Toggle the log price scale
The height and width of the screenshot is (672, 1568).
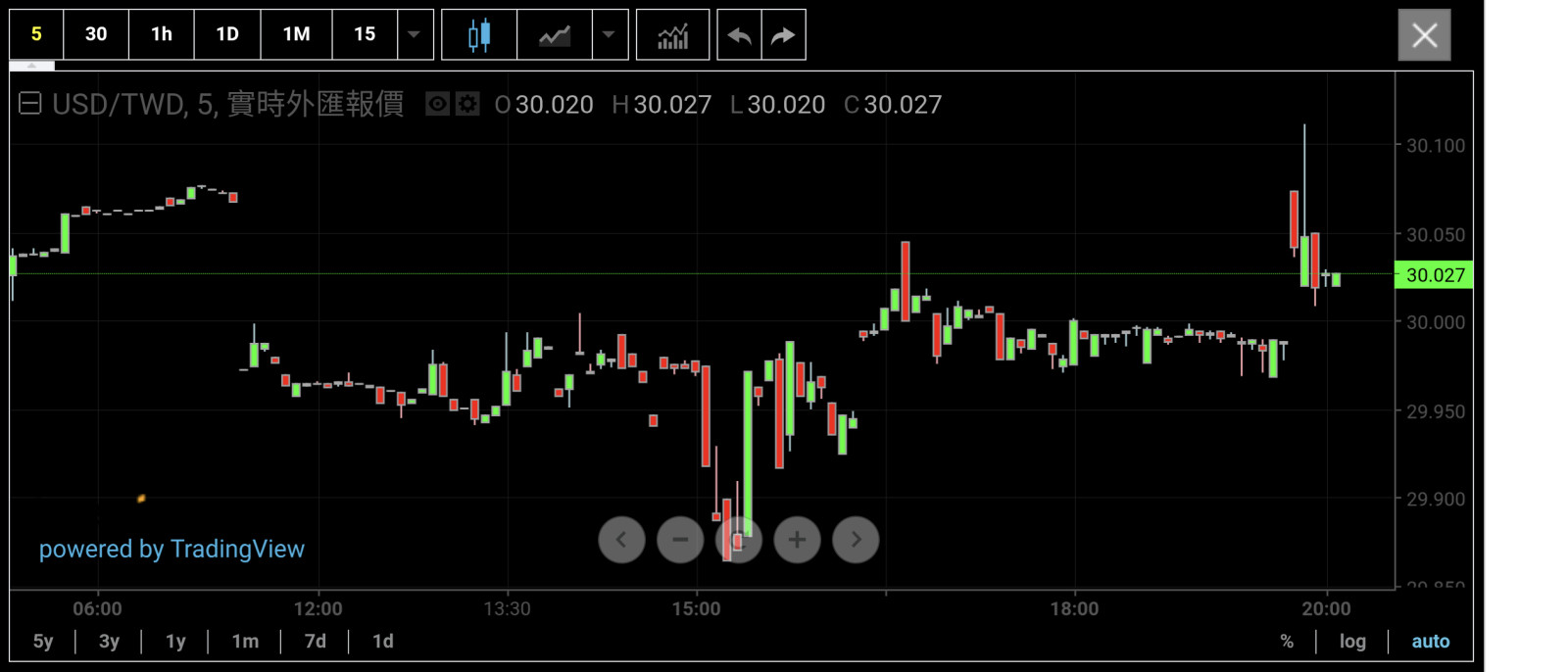coord(1352,641)
